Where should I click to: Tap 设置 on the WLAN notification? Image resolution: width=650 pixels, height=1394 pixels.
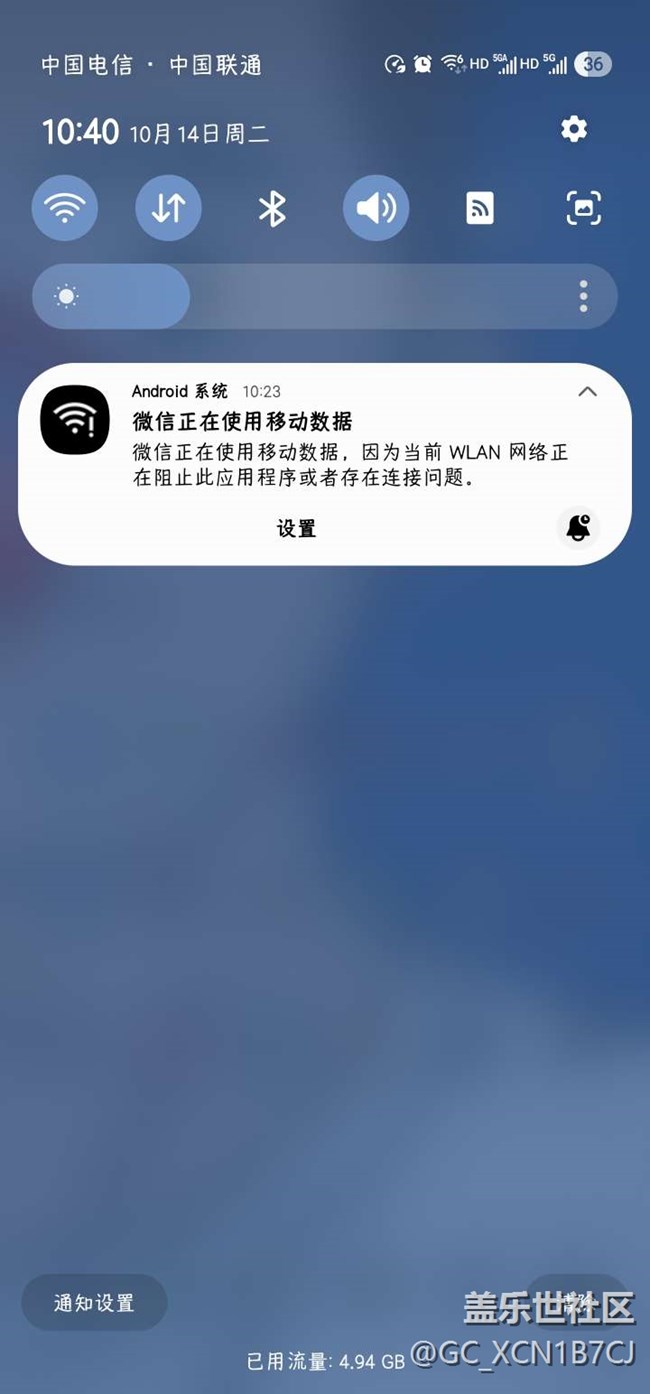296,529
